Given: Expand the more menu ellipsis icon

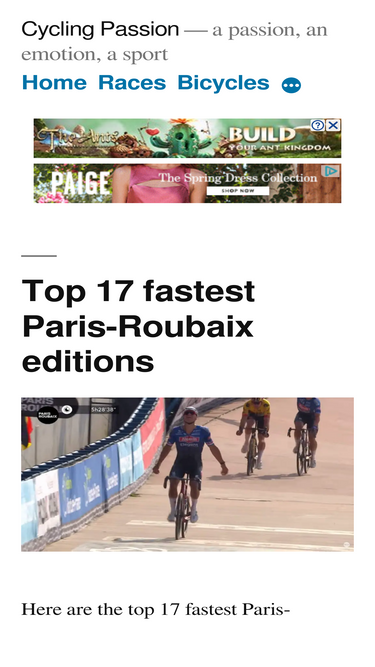Looking at the screenshot, I should point(291,85).
